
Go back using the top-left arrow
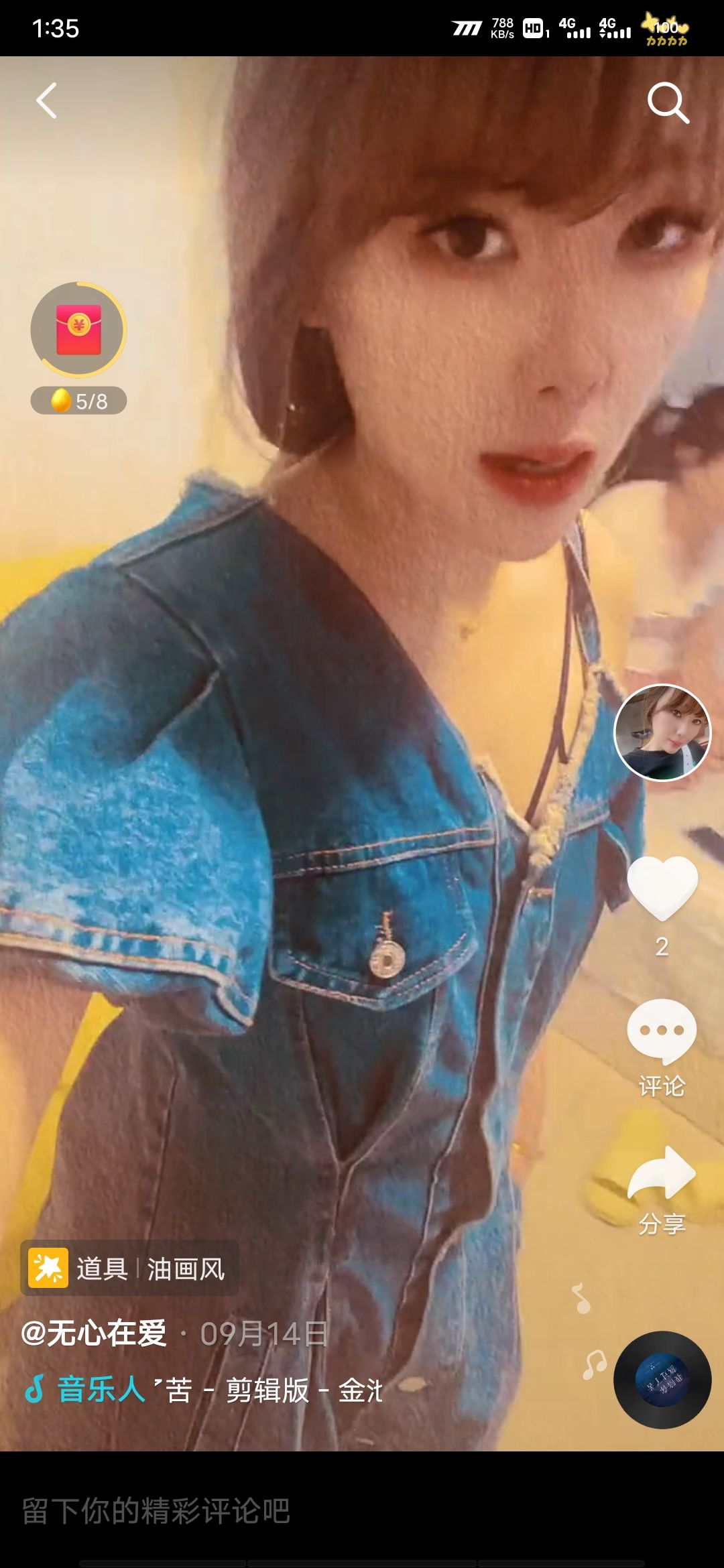point(47,101)
